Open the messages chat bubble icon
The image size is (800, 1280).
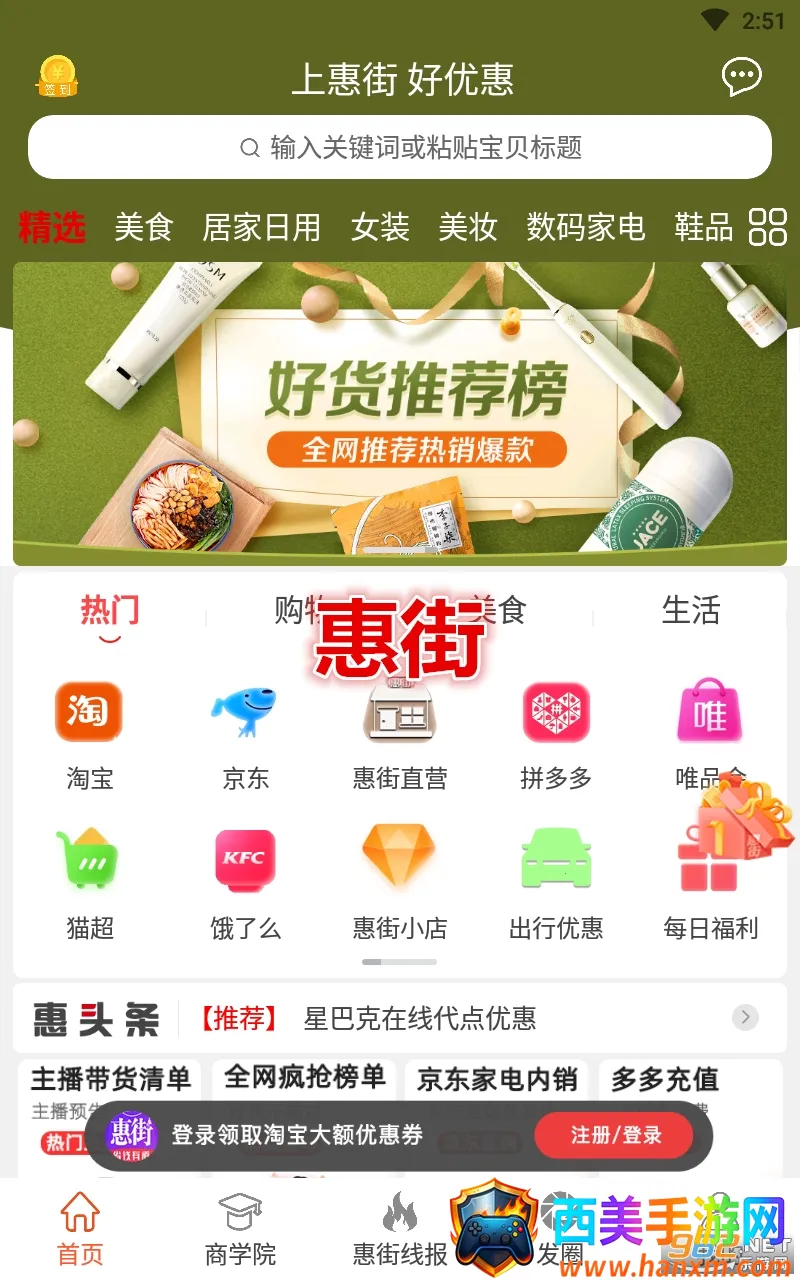click(x=741, y=77)
